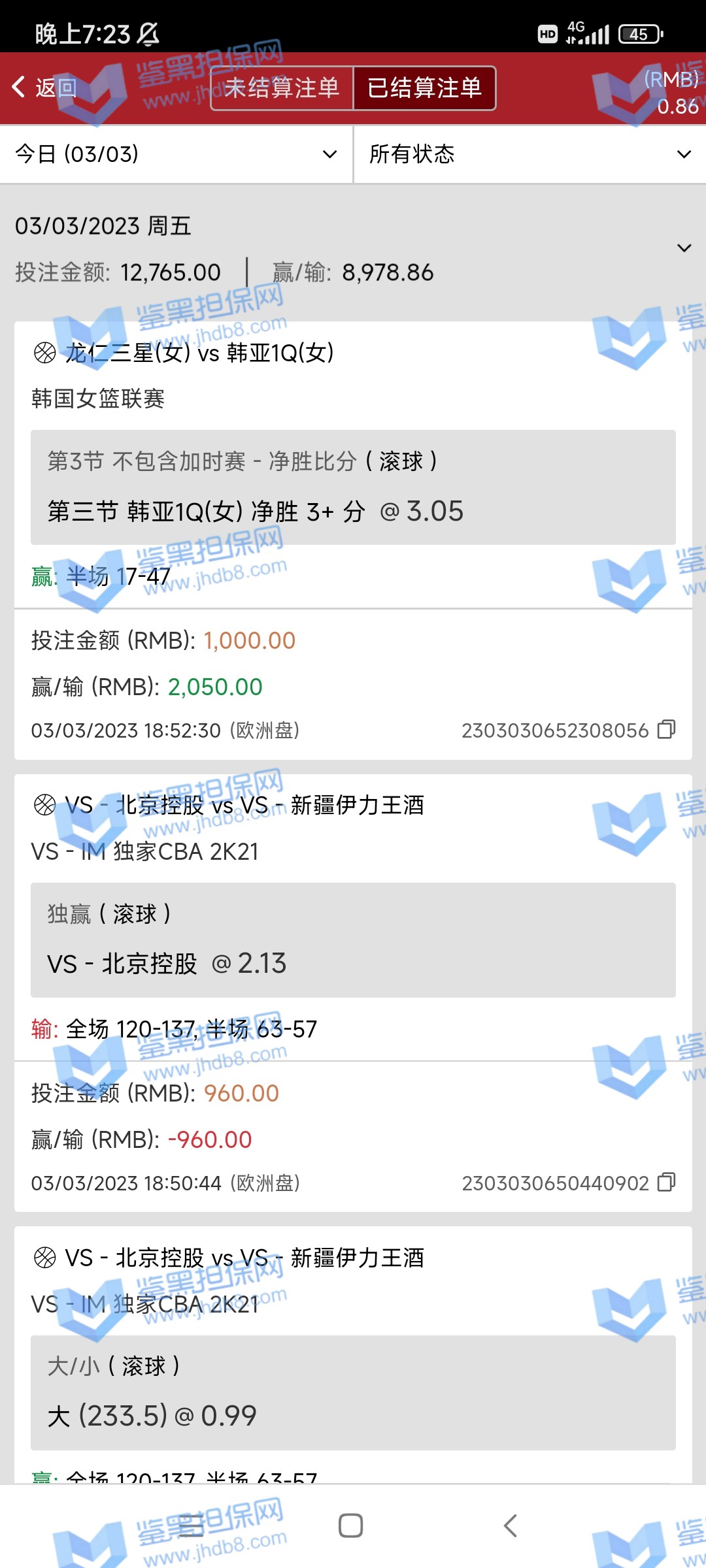Tap the system home button
706x1568 pixels.
351,1526
